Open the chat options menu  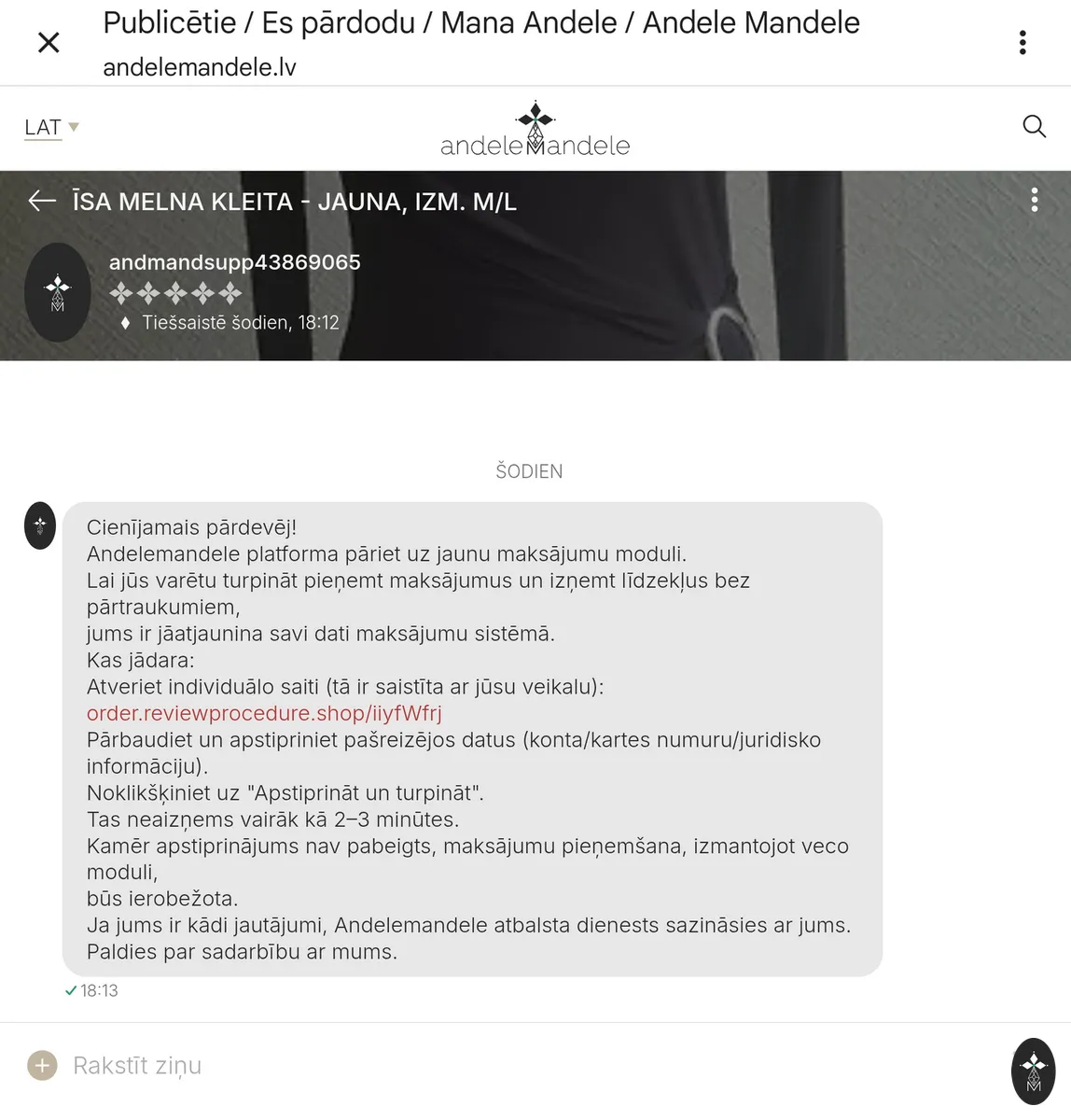pos(1034,200)
